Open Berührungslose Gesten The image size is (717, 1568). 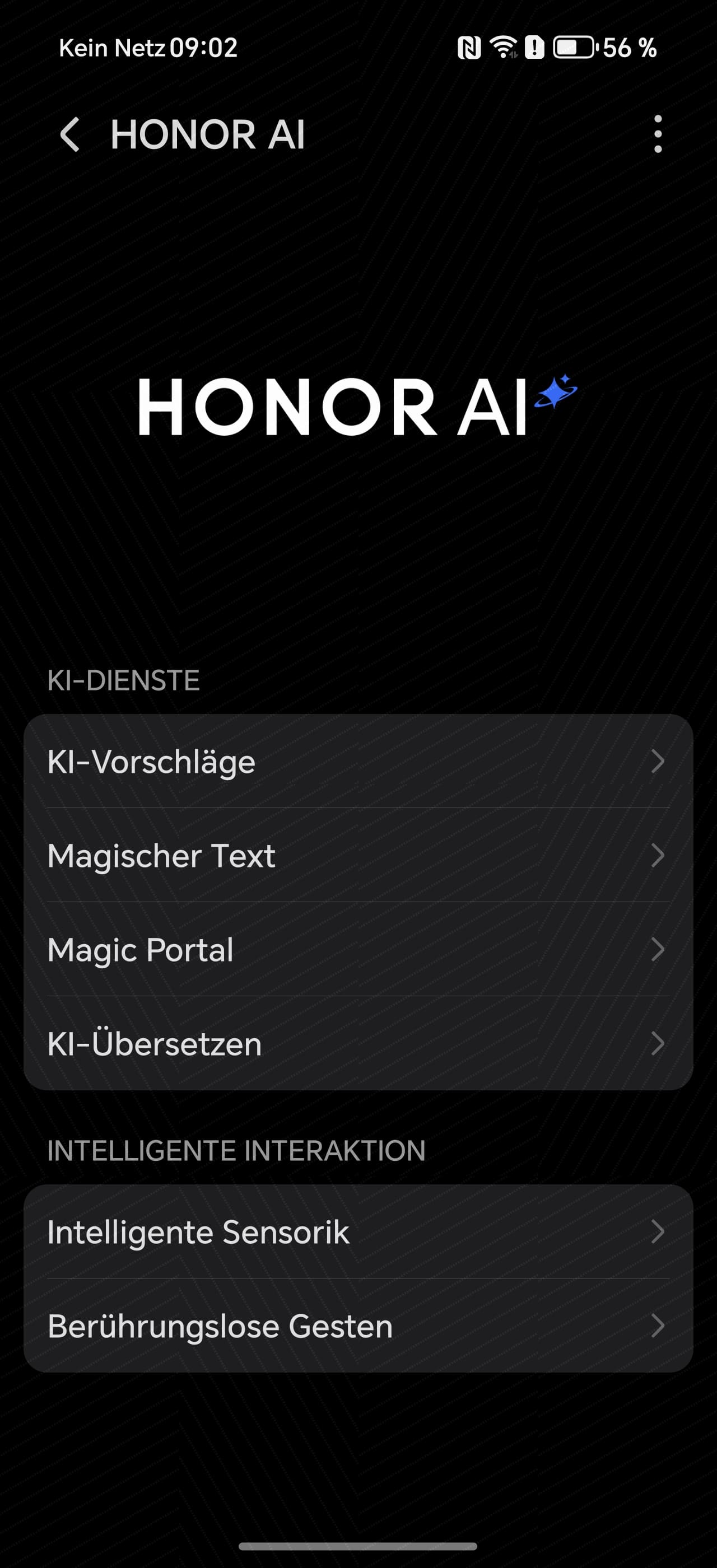358,1326
